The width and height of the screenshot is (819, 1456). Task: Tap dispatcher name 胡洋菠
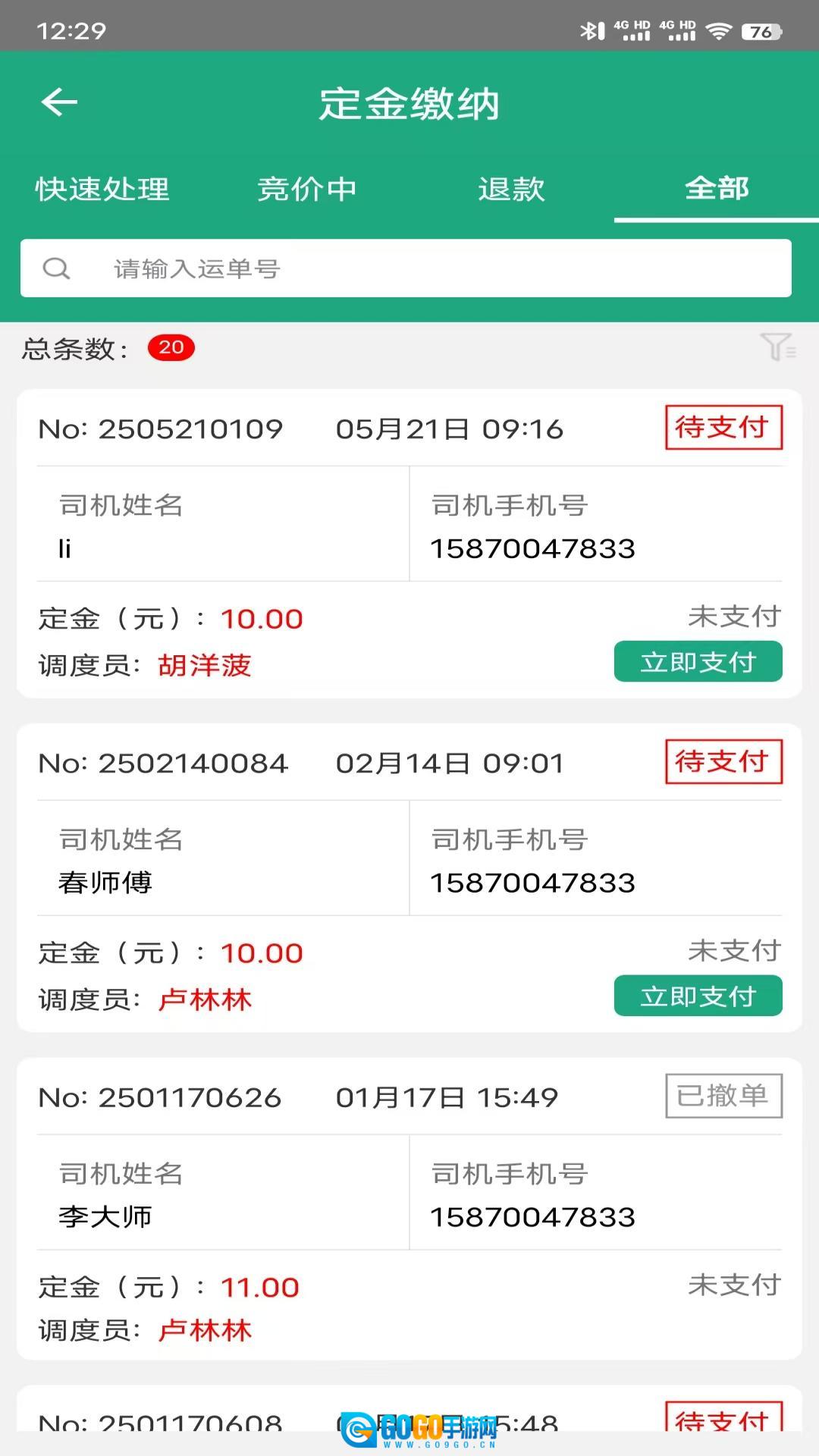pos(205,665)
